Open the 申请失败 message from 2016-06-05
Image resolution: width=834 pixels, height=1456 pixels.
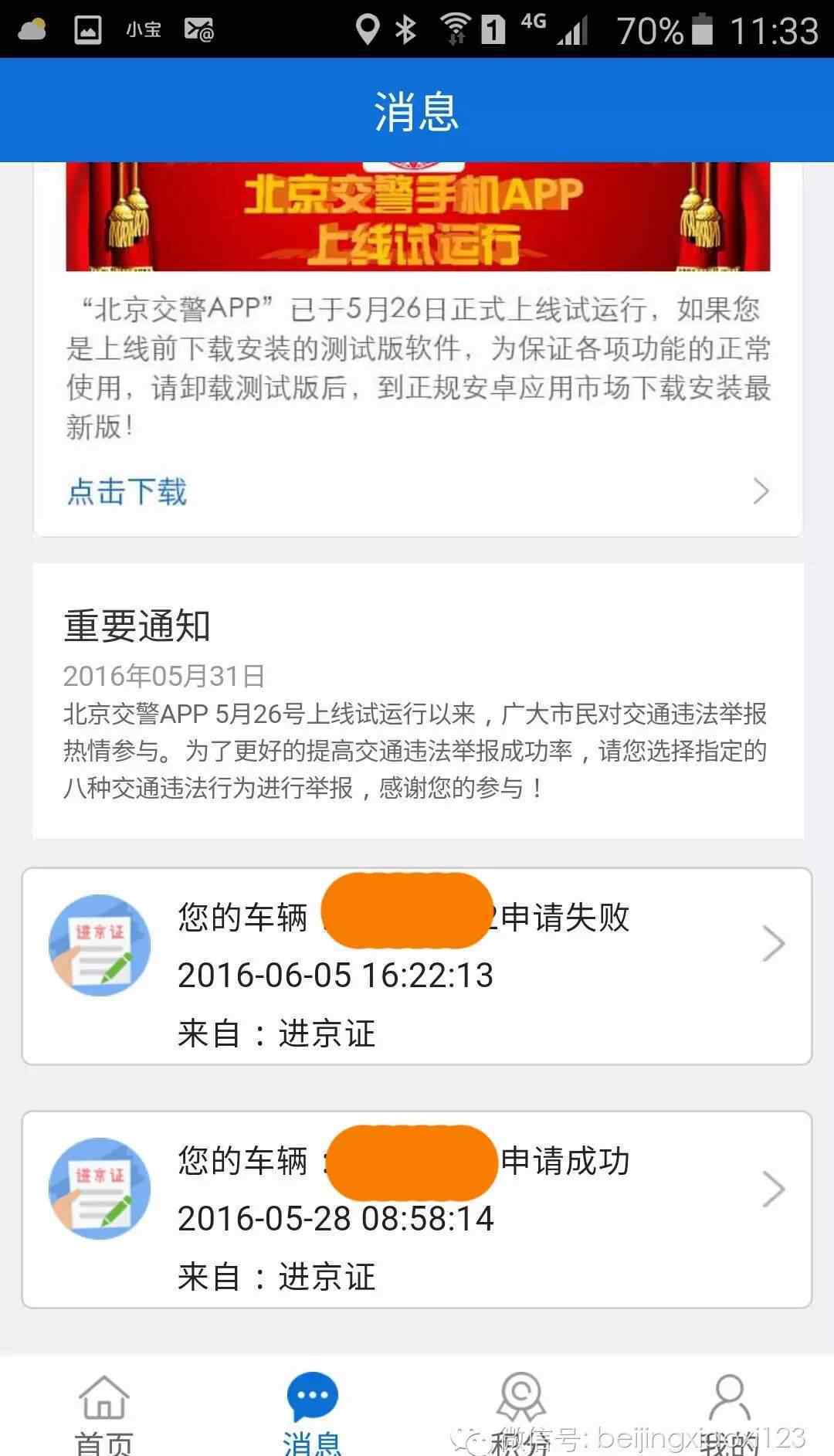tap(417, 966)
